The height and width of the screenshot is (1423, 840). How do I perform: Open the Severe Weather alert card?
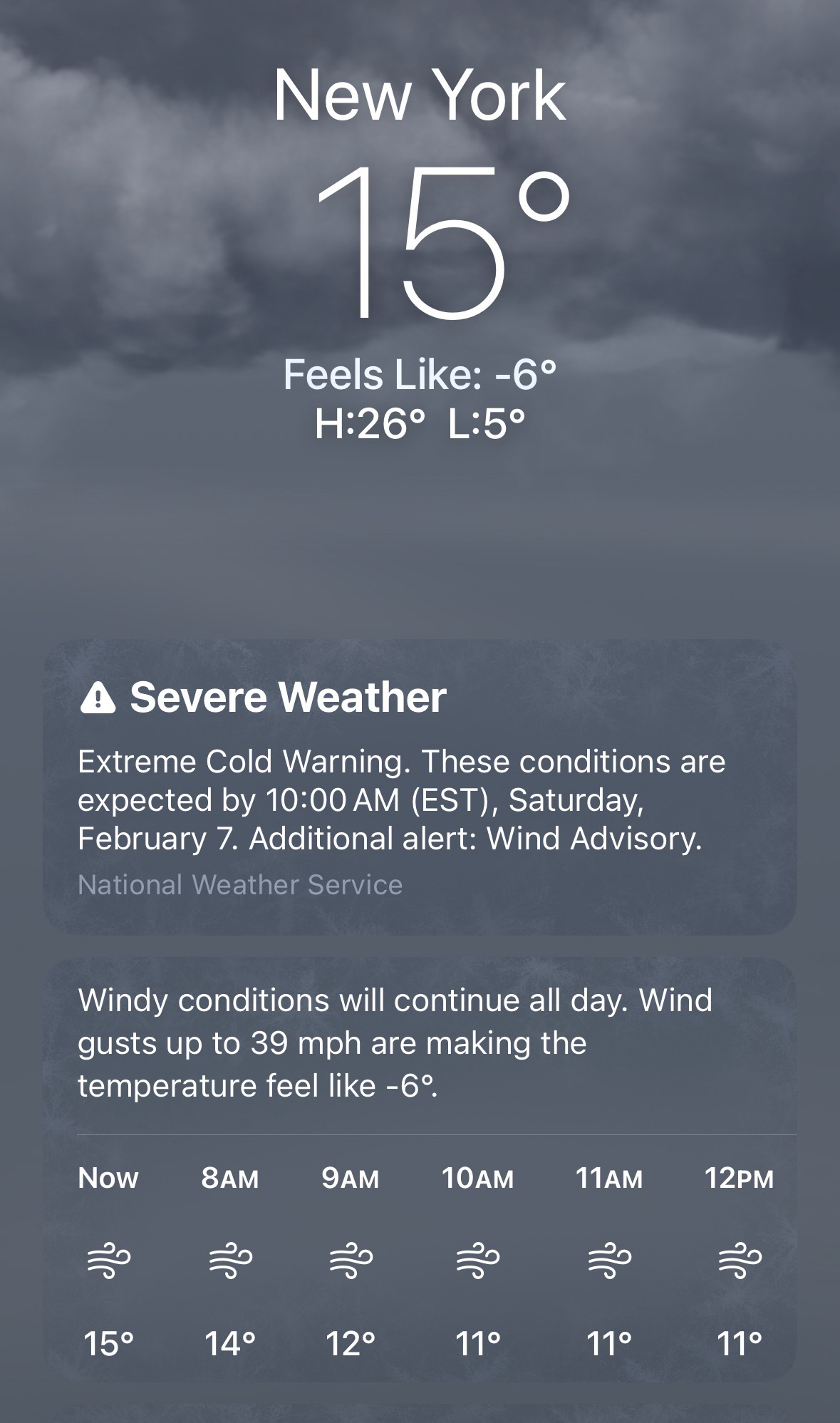420,787
